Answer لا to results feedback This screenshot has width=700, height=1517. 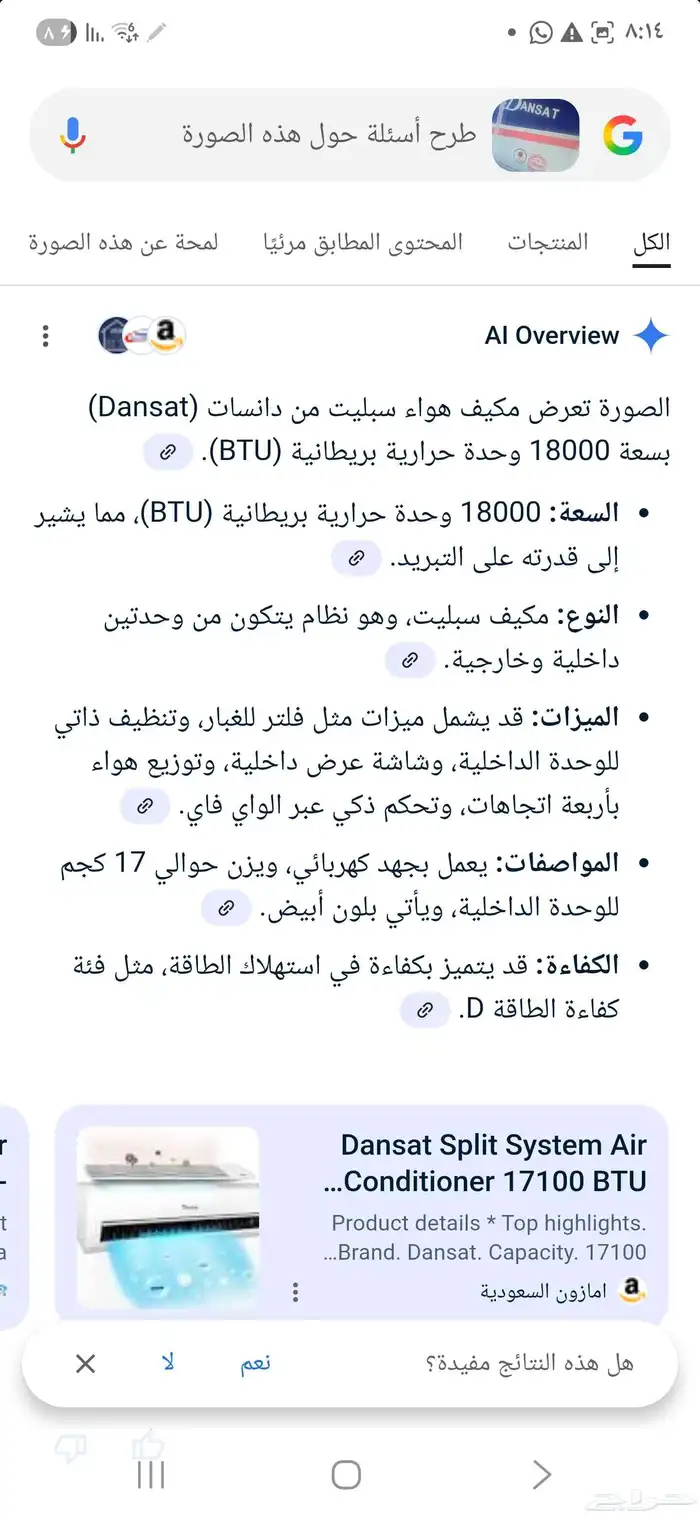click(x=168, y=1363)
